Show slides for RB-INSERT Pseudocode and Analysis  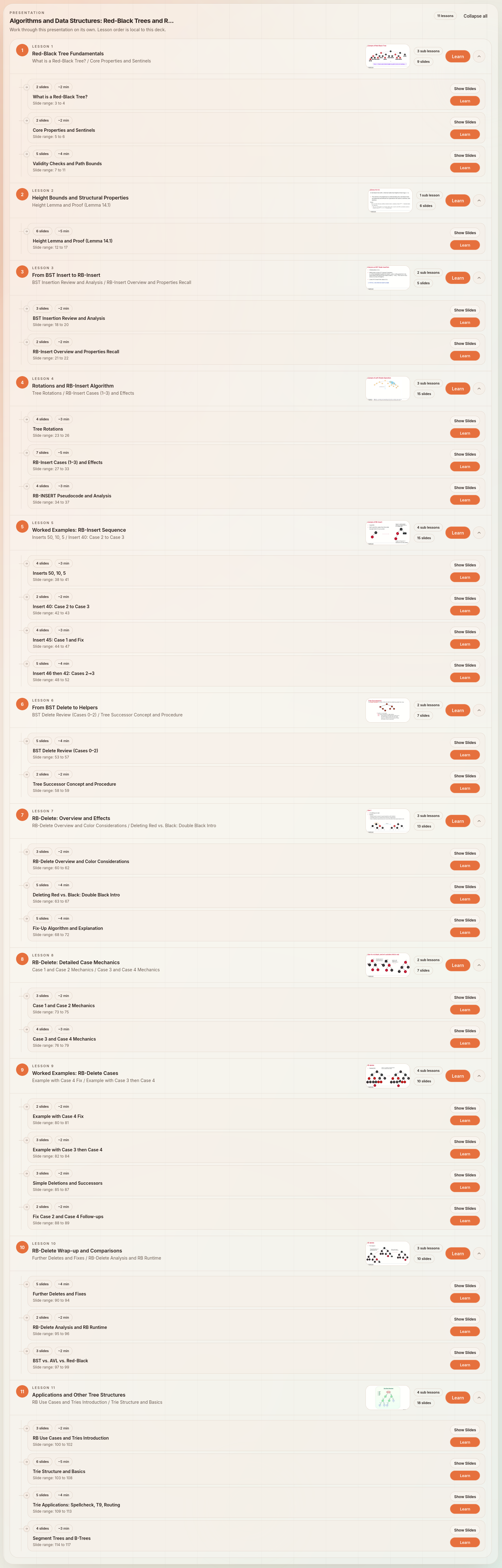pos(464,488)
